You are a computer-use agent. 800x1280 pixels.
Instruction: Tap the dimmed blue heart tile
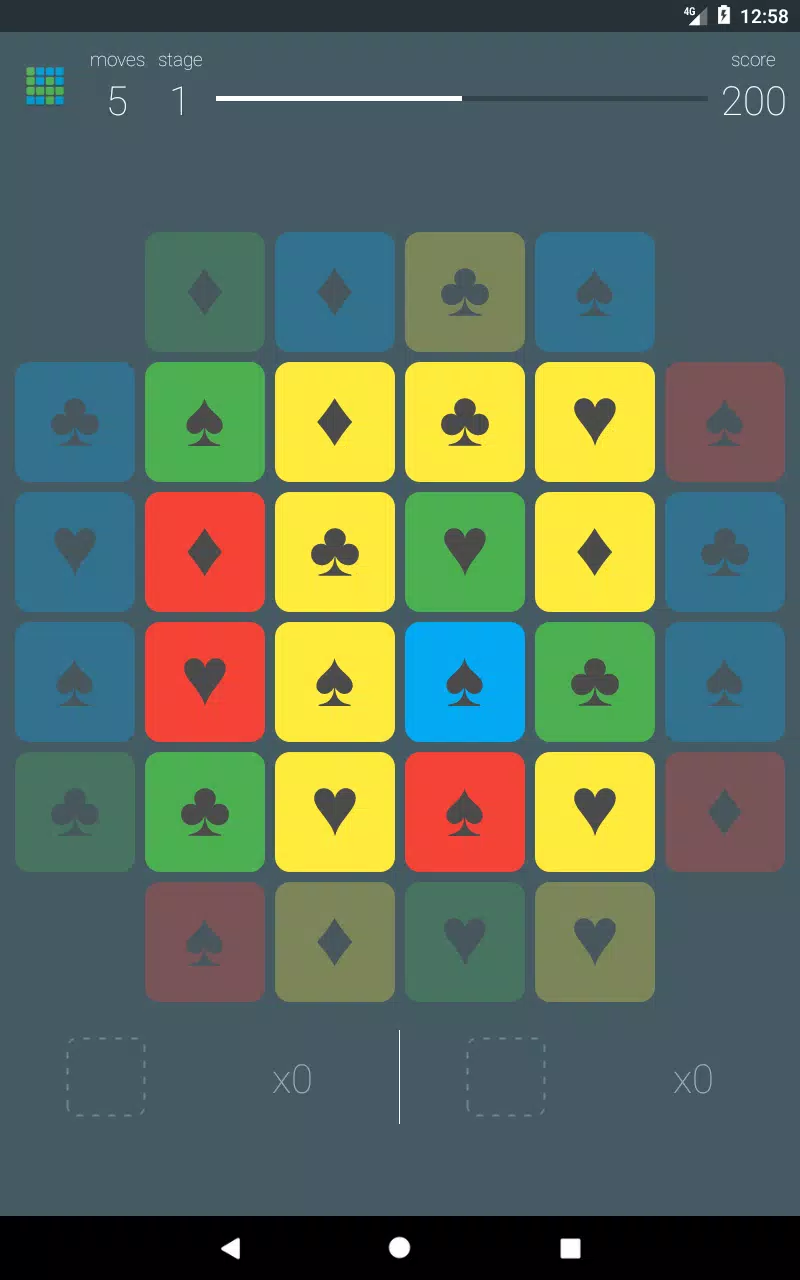(x=75, y=552)
